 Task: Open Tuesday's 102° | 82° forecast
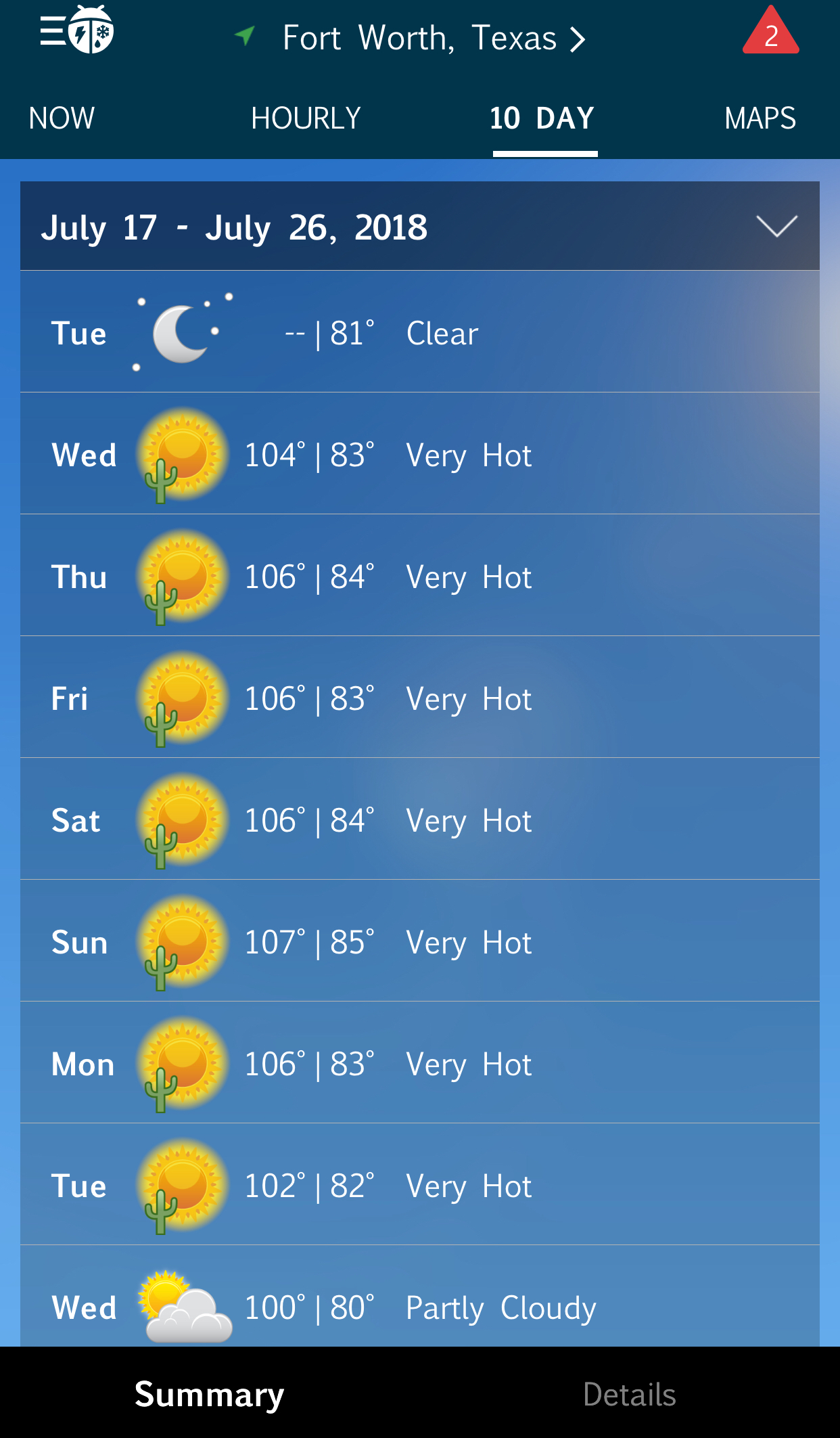click(x=419, y=1185)
